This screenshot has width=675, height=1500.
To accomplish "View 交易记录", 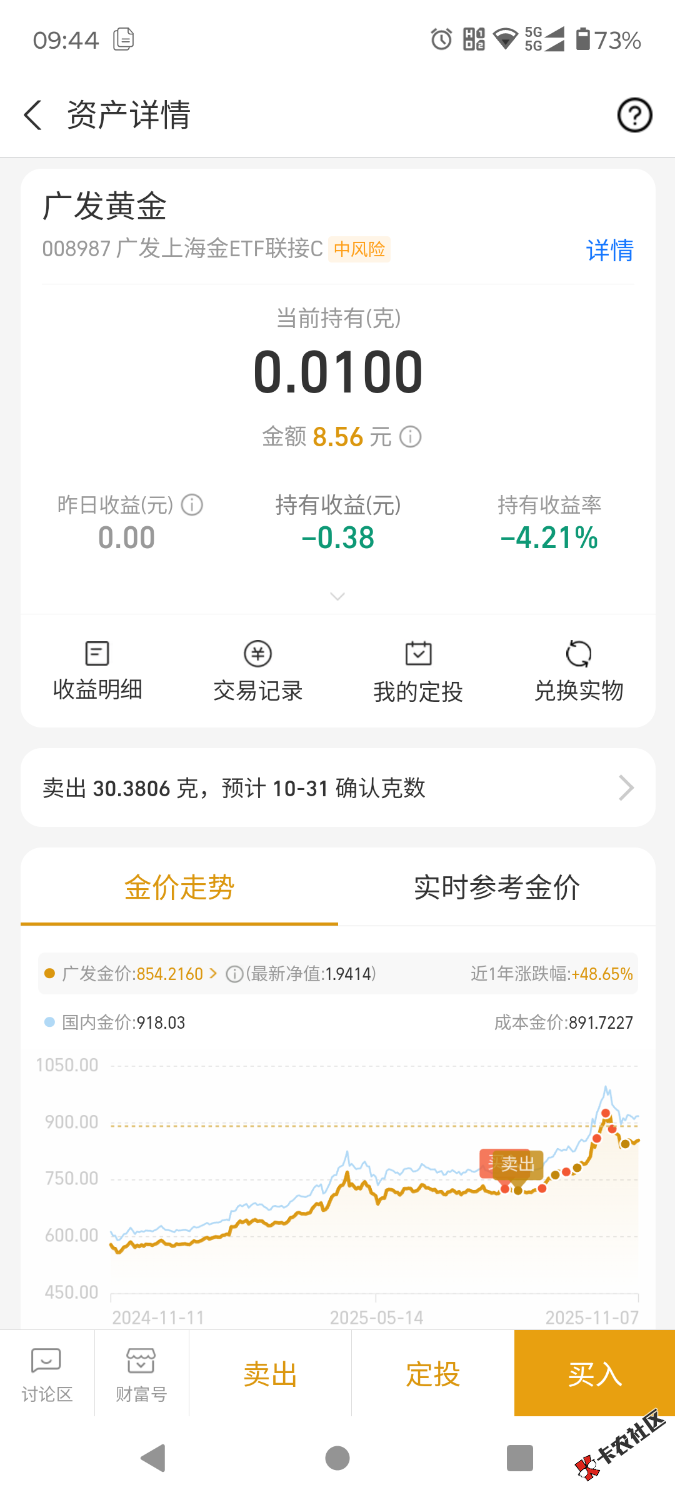I will point(258,671).
